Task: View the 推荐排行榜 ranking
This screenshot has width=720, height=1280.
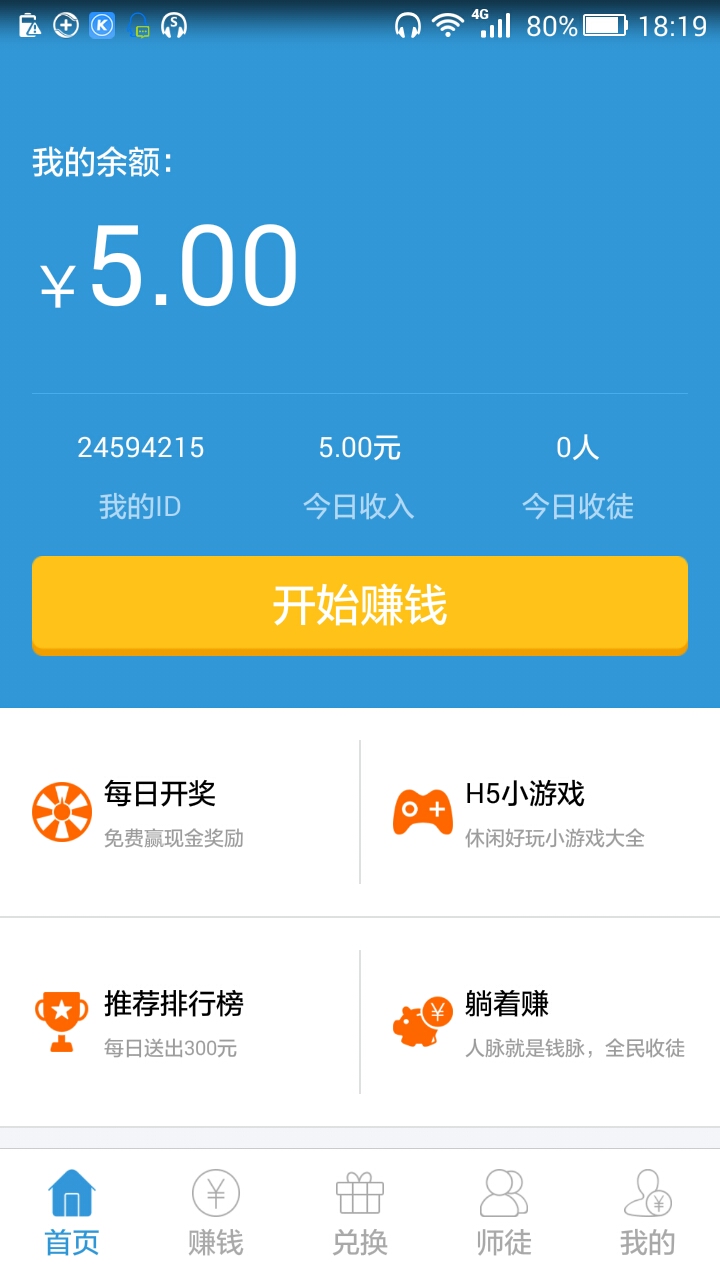Action: click(180, 1022)
